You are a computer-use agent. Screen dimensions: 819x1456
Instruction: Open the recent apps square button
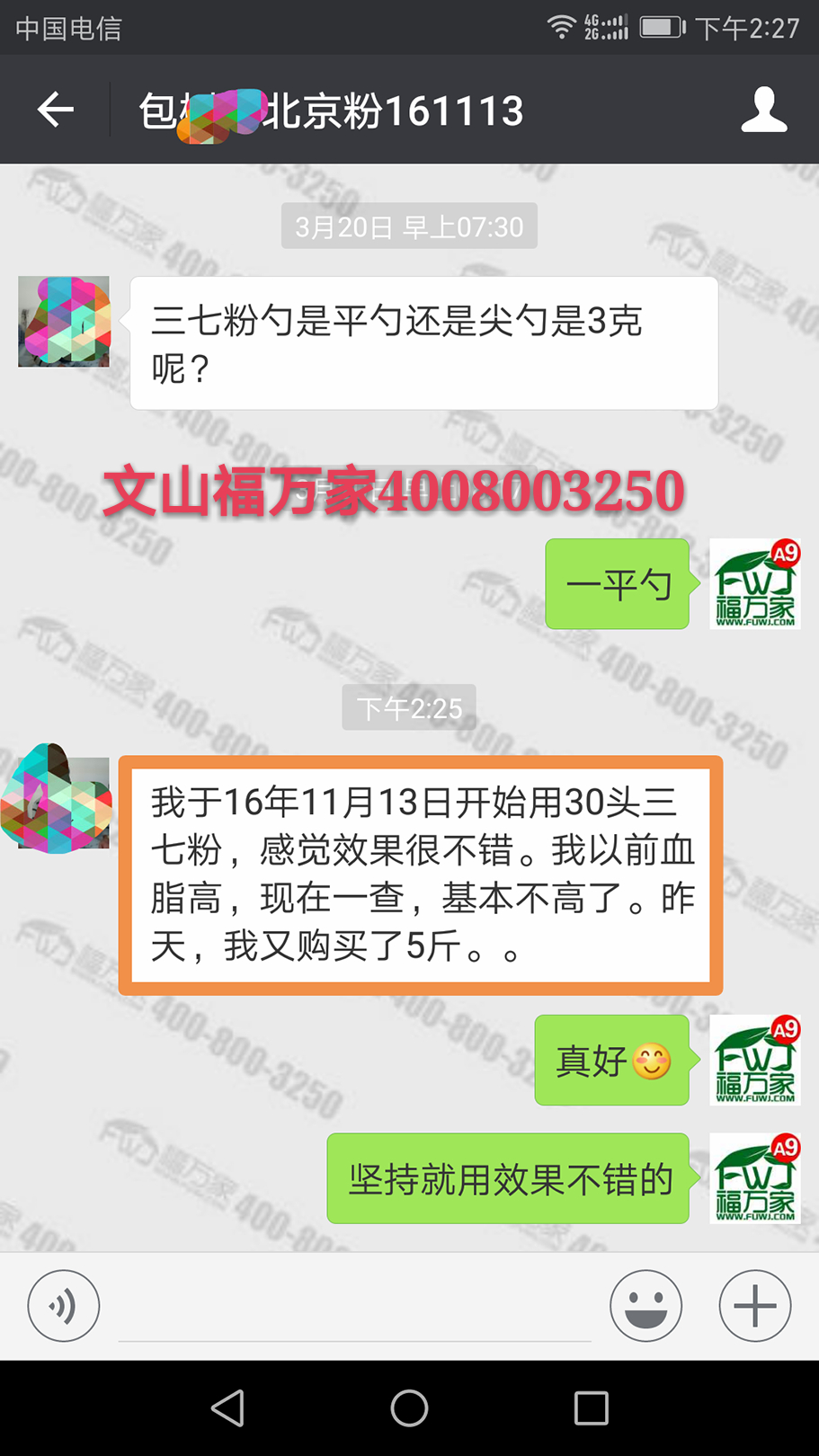pyautogui.click(x=591, y=1407)
